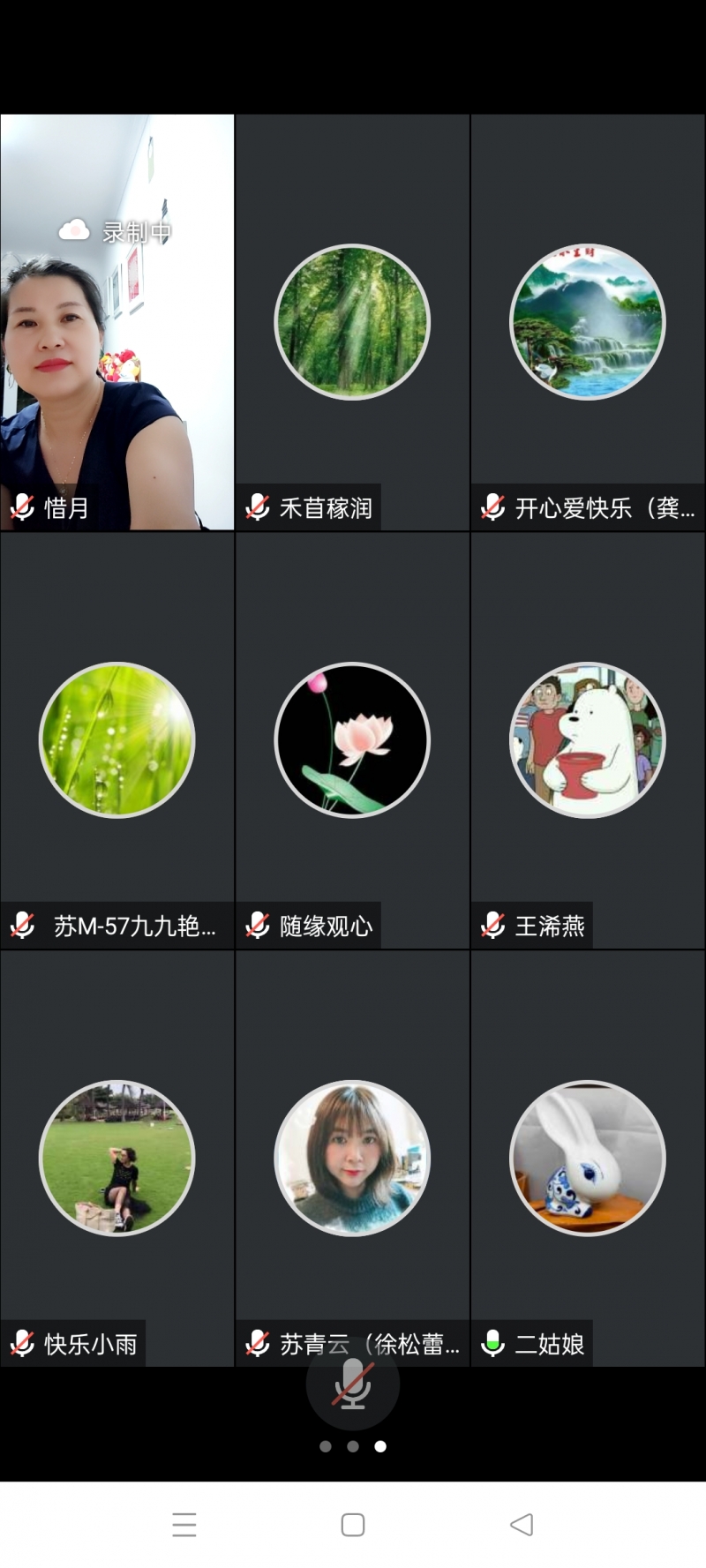Open the recent apps menu
The height and width of the screenshot is (1568, 706).
click(184, 1524)
